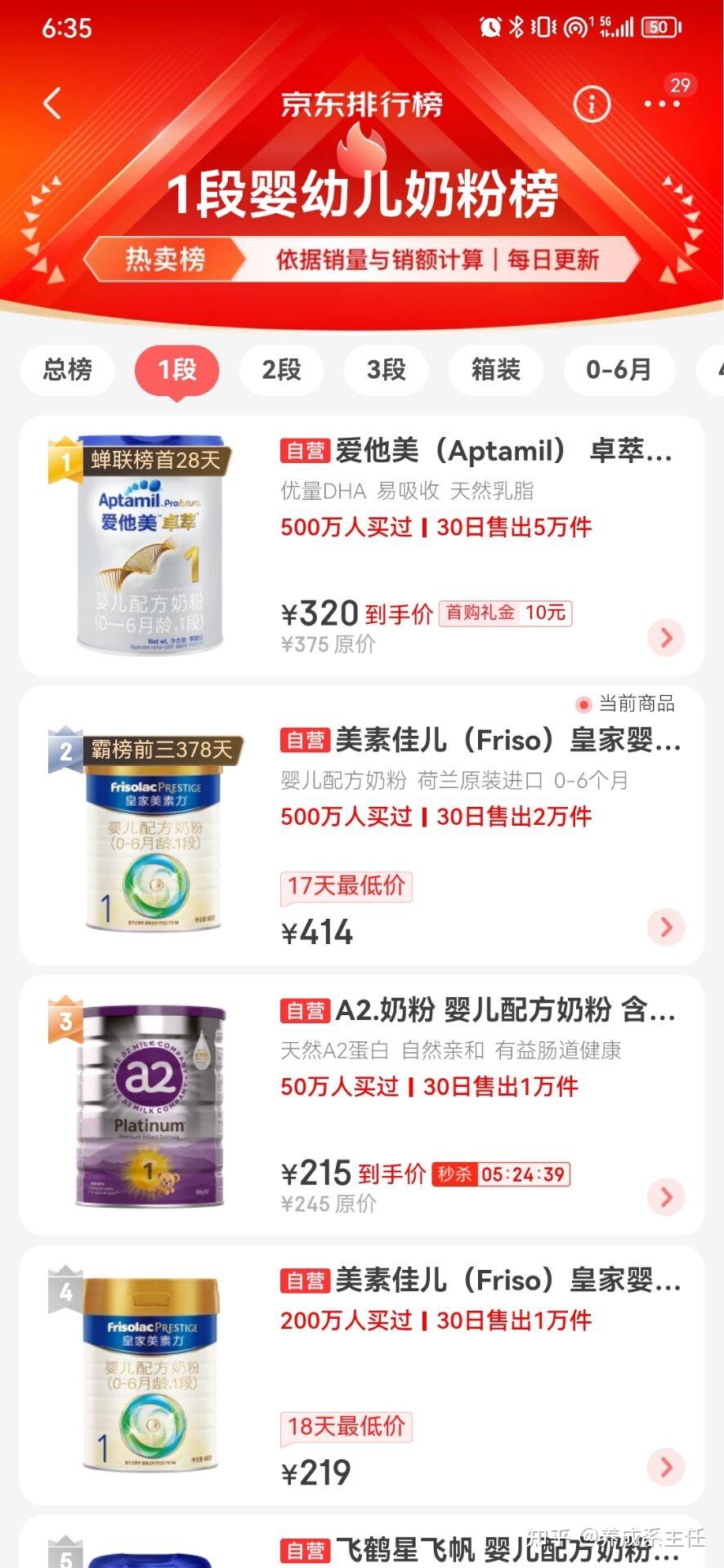Tap the arrow button on the Aptamil card
This screenshot has width=724, height=1568.
(x=666, y=637)
